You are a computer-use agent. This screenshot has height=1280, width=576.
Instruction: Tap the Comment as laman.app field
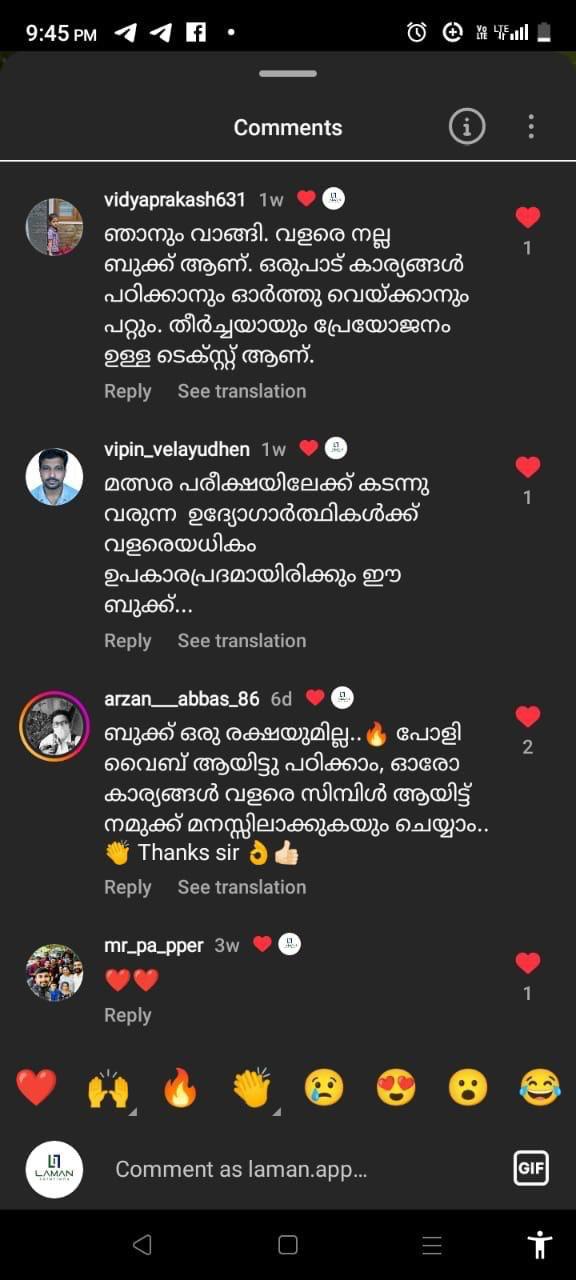pyautogui.click(x=300, y=1169)
